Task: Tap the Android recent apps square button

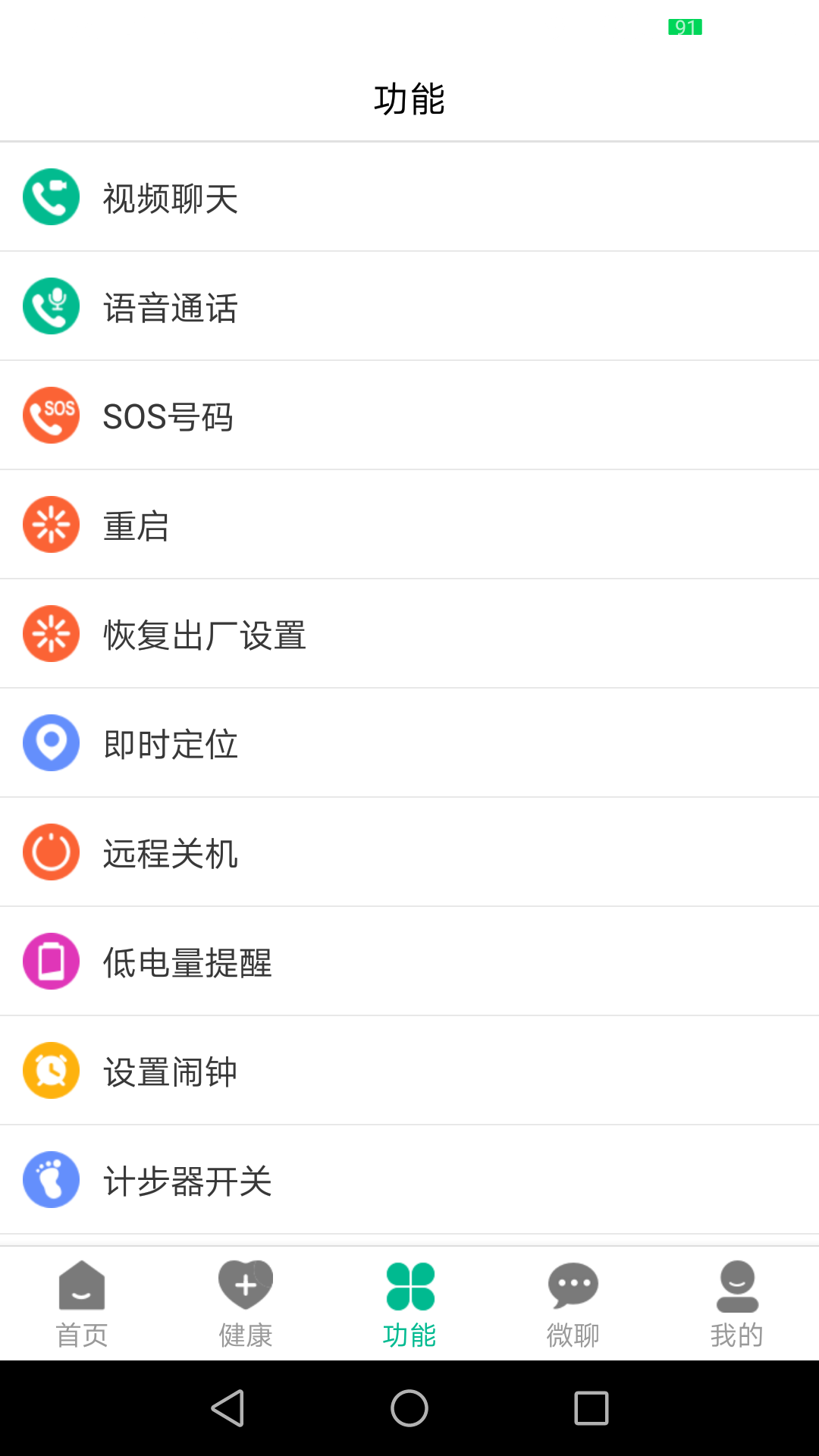Action: pos(590,1408)
